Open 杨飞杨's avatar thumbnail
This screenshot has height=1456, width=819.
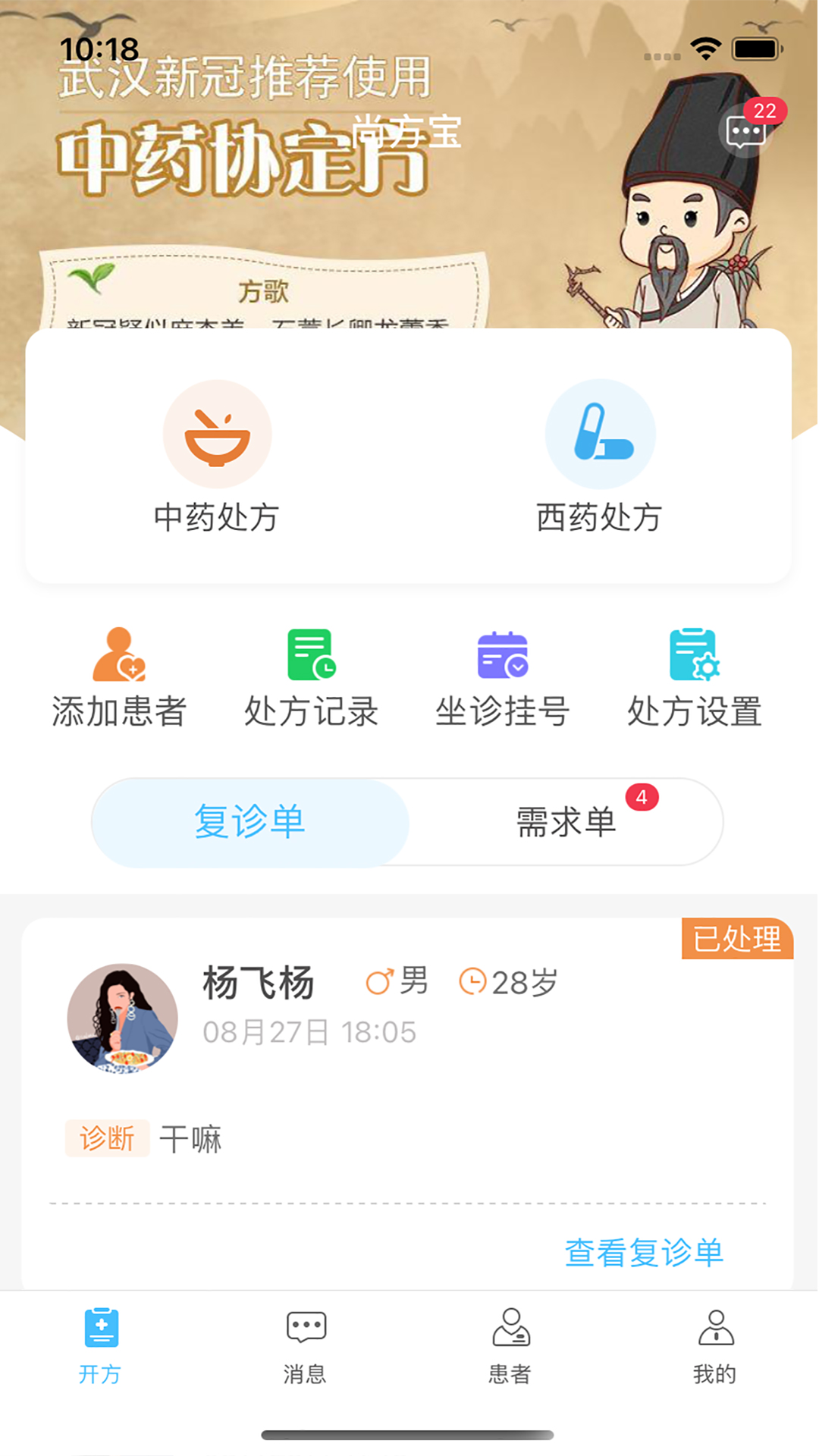tap(124, 1018)
